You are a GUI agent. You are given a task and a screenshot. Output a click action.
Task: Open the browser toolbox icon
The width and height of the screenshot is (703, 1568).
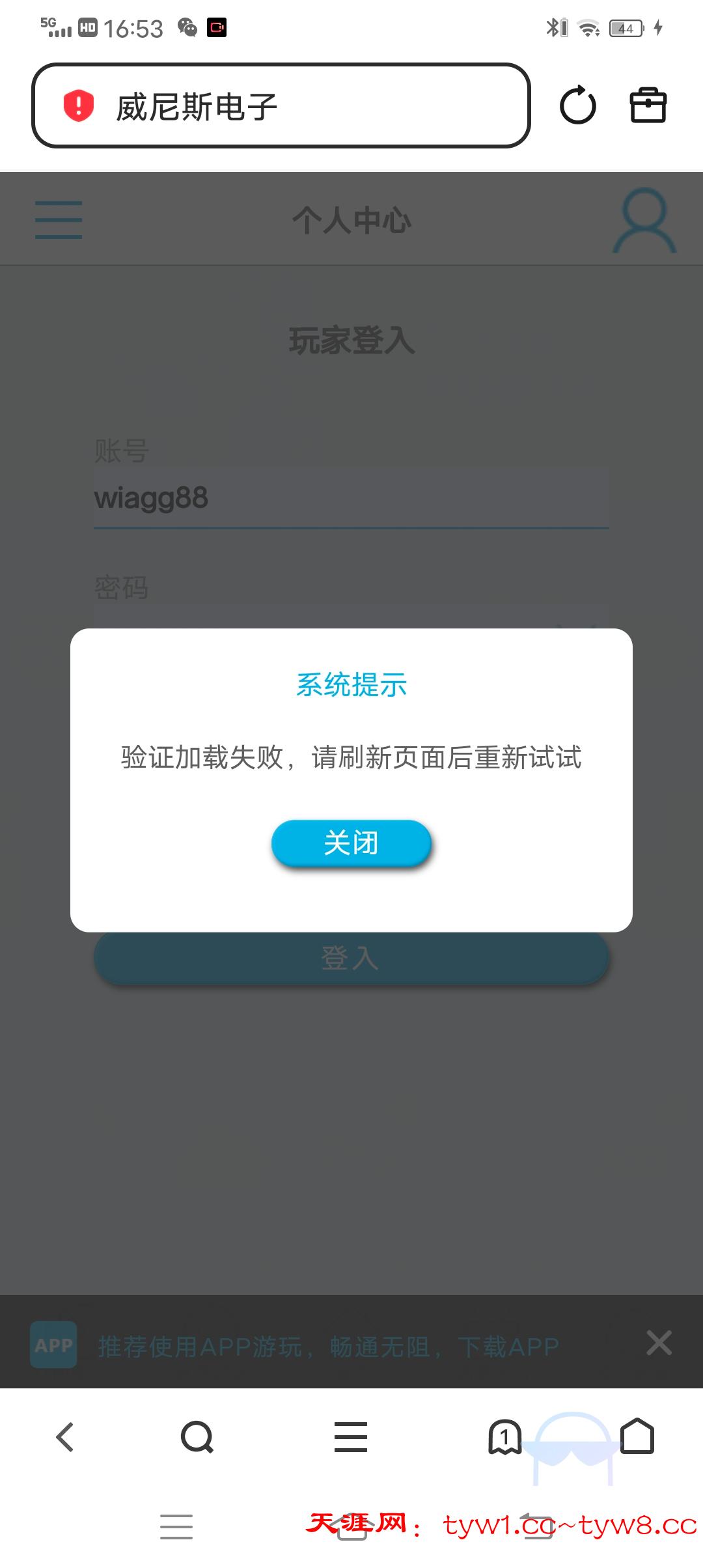(648, 105)
